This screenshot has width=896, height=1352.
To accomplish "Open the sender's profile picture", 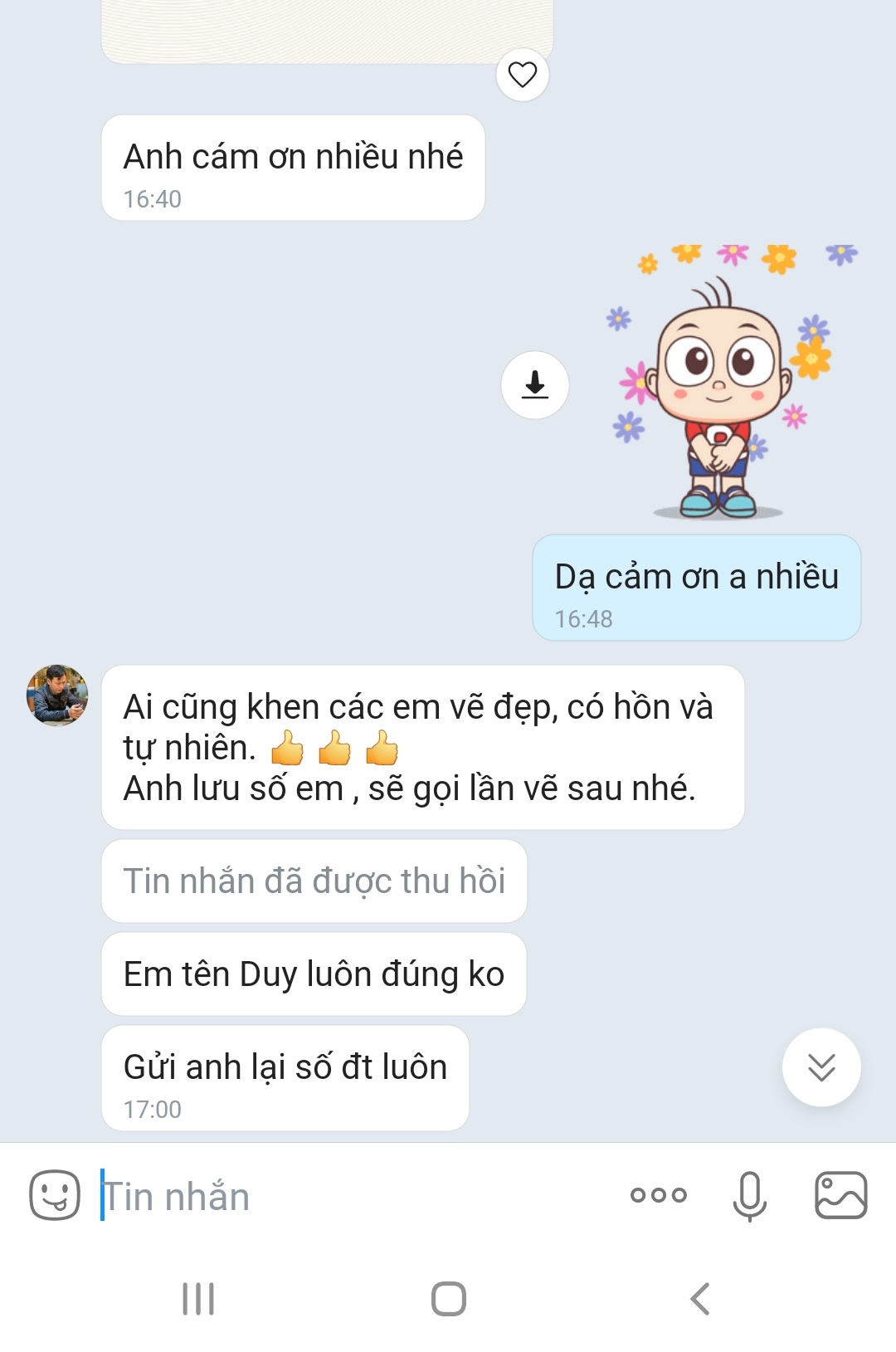I will coord(57,696).
